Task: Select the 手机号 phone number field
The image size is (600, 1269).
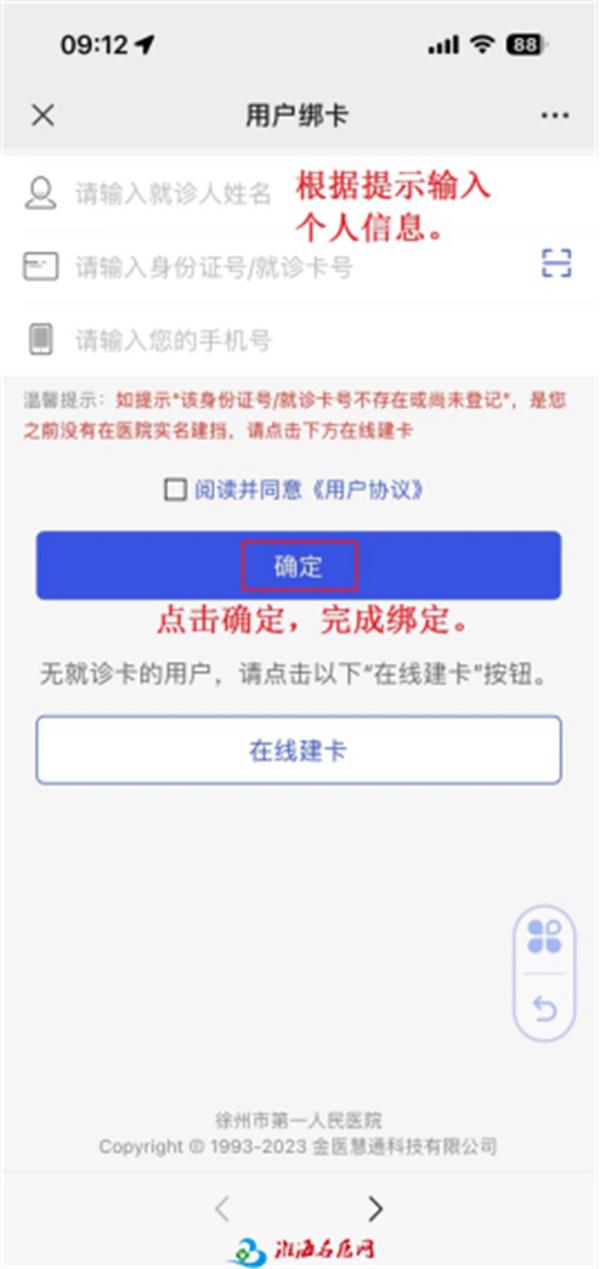Action: click(173, 340)
